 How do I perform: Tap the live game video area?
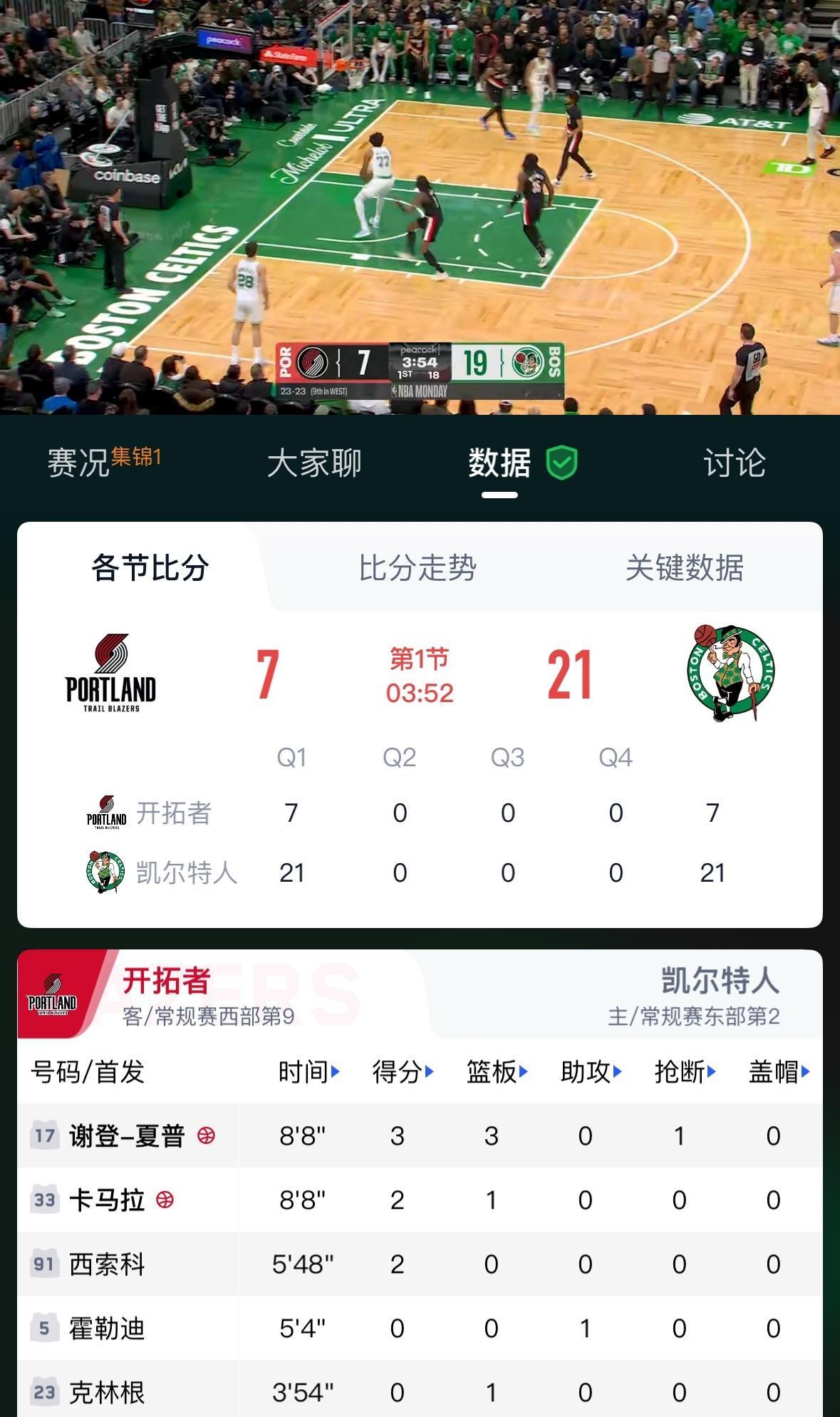point(420,207)
